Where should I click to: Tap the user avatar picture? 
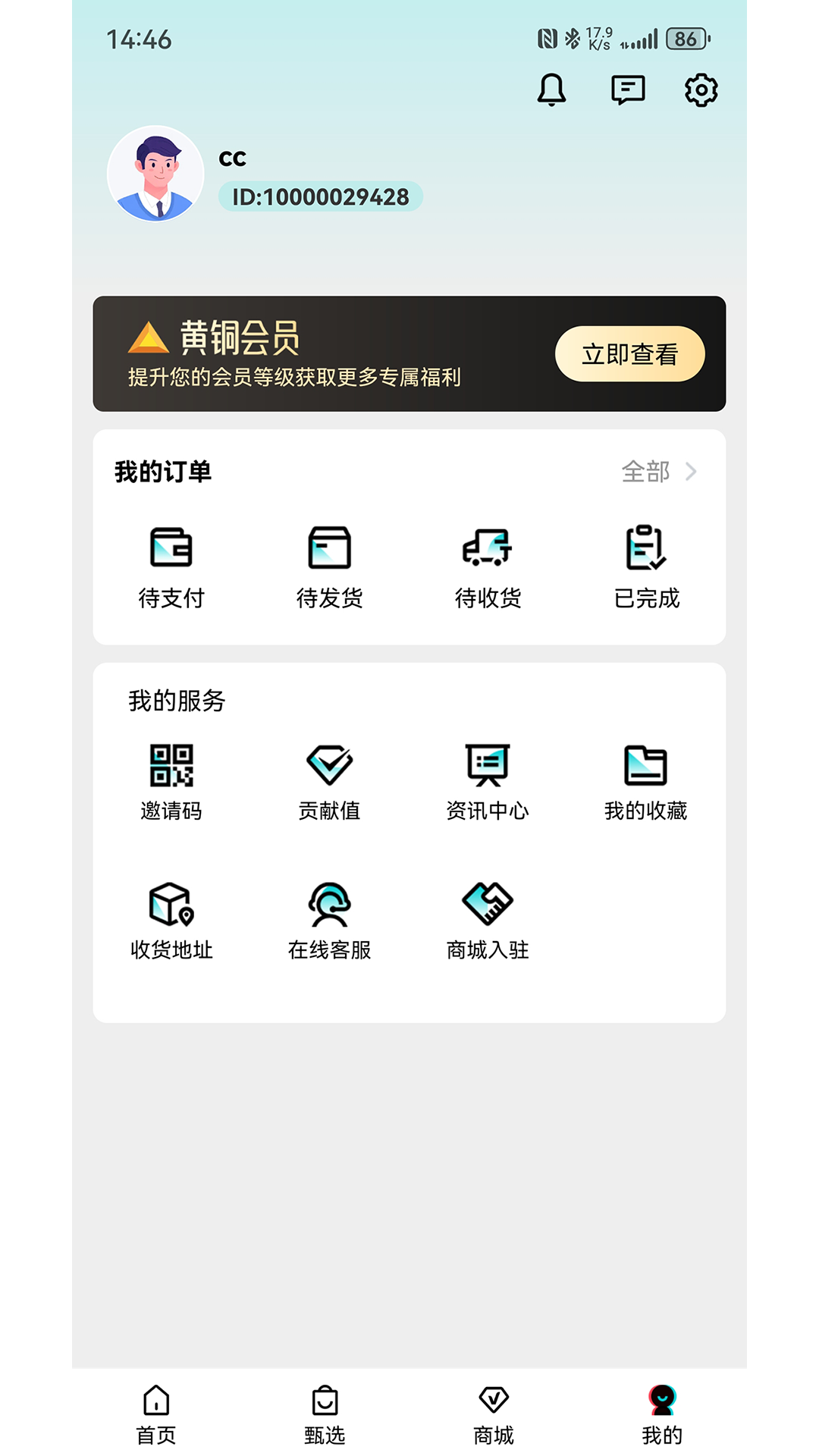tap(157, 174)
